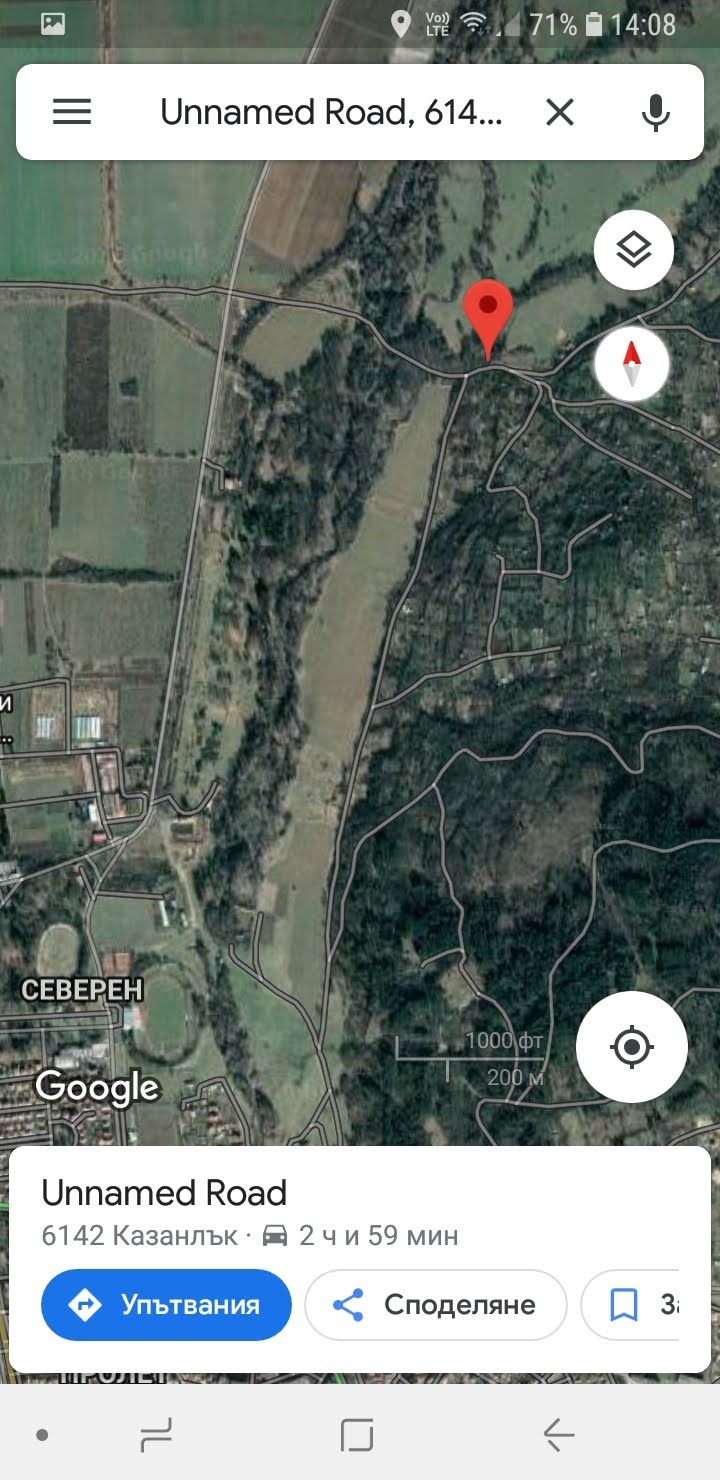Open the map layers selector

[x=633, y=250]
